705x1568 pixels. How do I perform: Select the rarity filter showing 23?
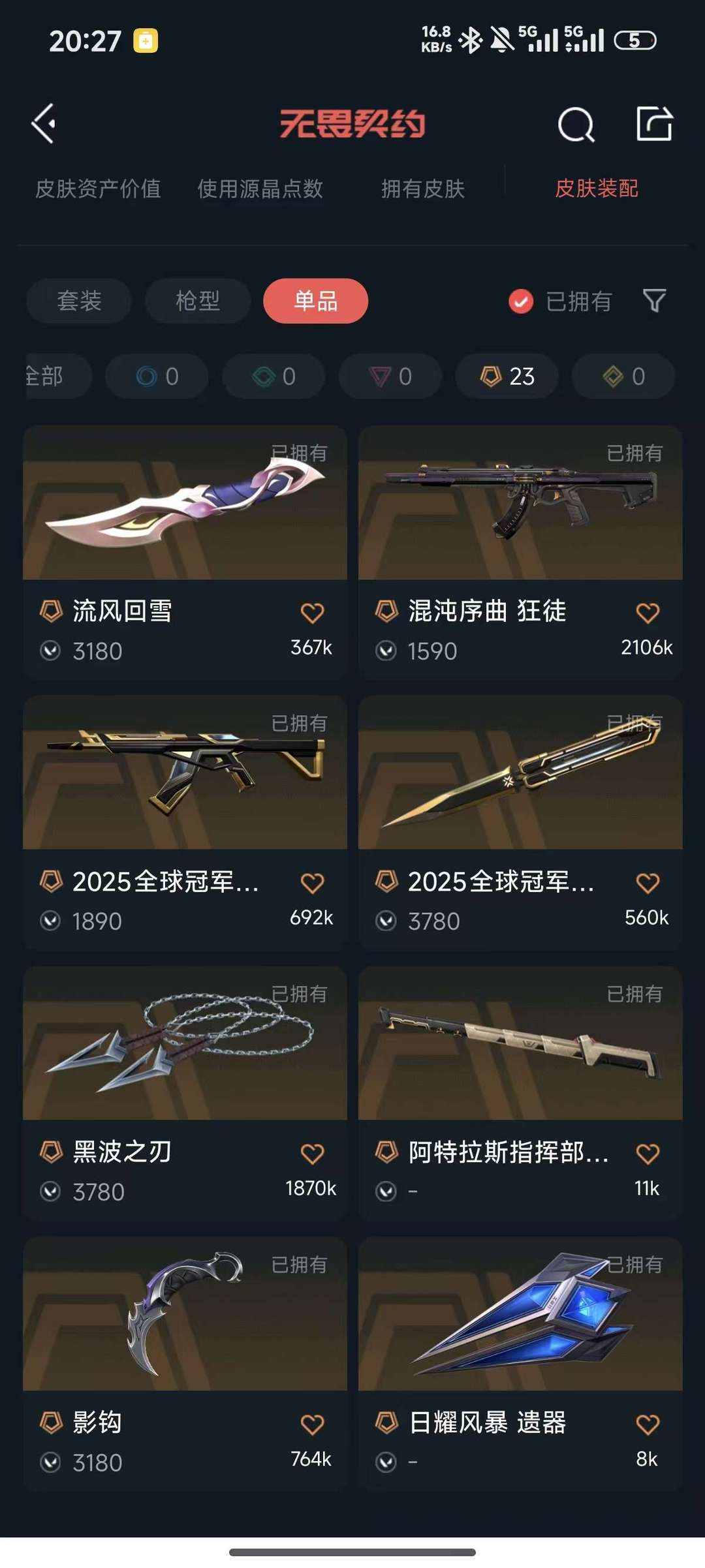507,377
